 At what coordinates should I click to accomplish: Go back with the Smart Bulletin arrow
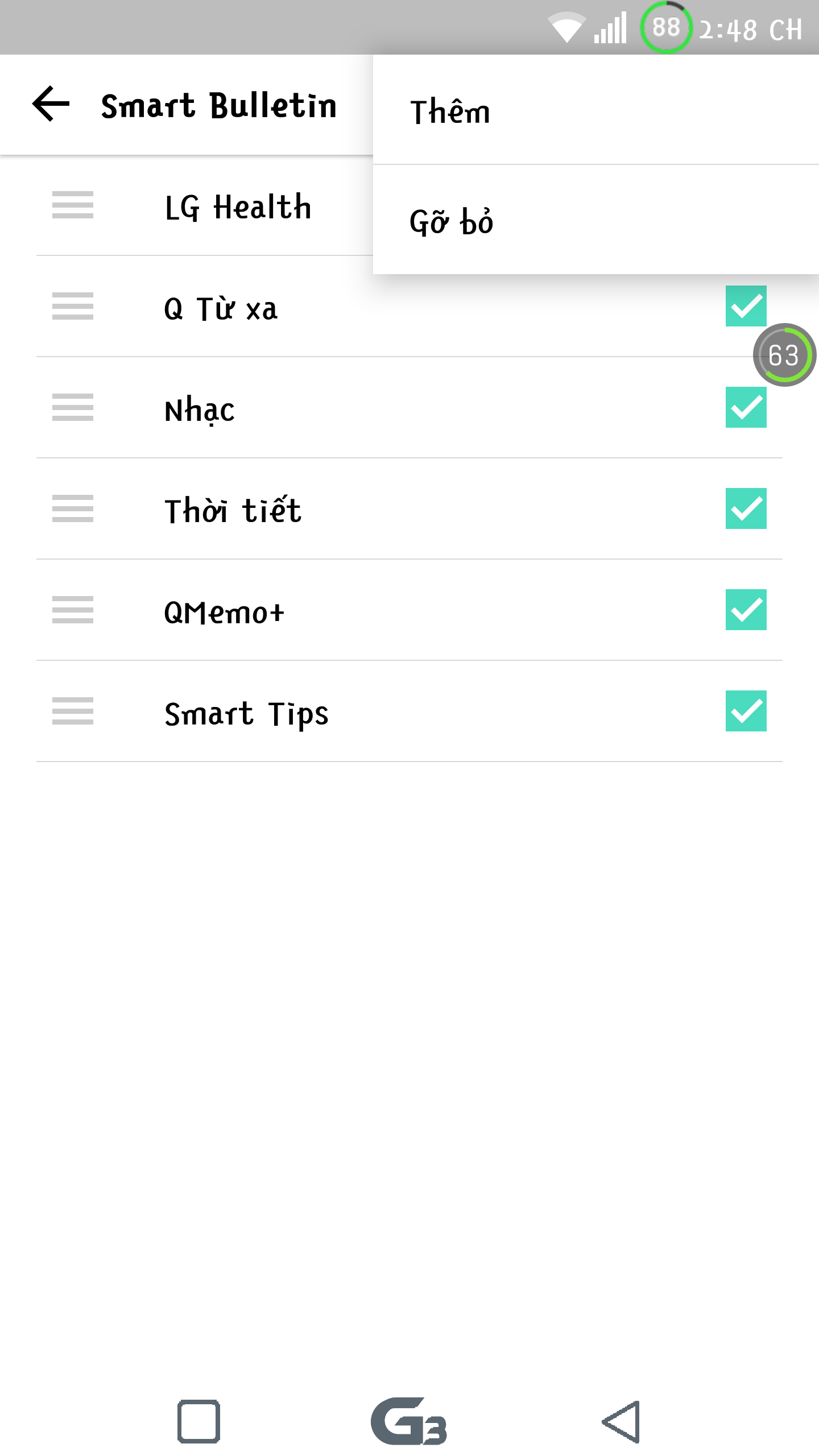pos(51,104)
